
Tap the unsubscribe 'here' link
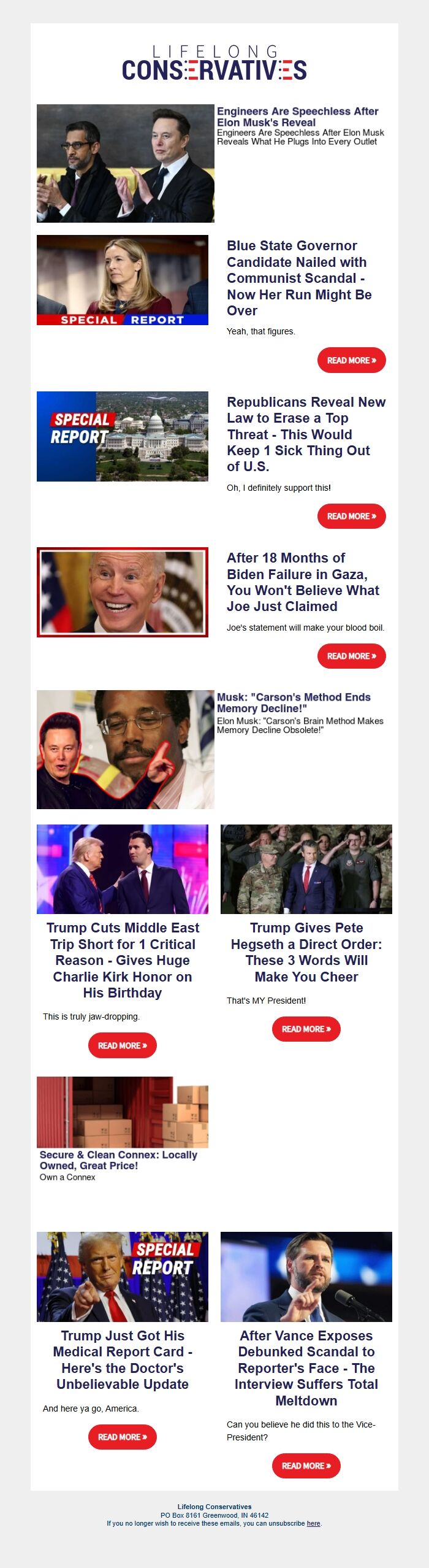(x=313, y=1523)
